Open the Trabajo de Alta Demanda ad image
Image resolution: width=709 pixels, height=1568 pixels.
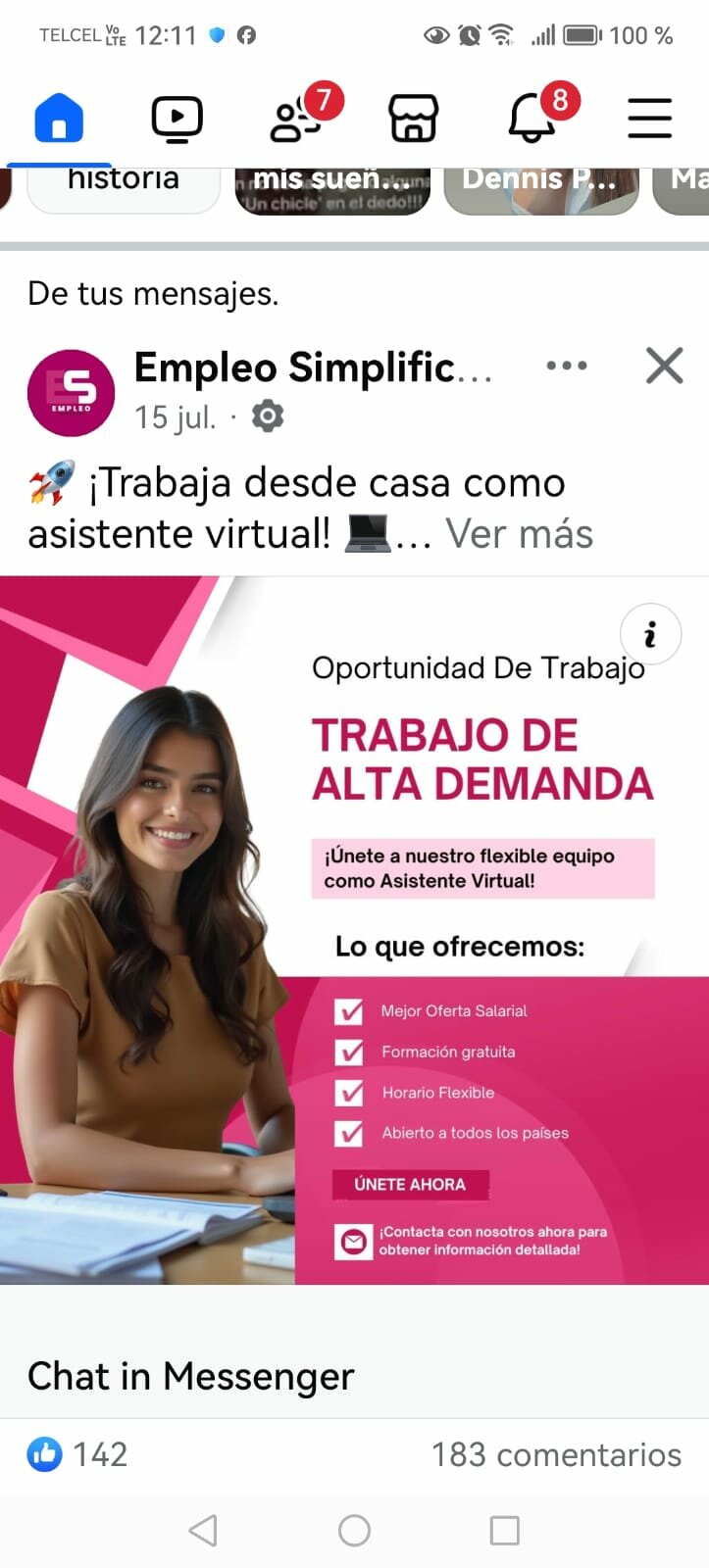point(354,931)
